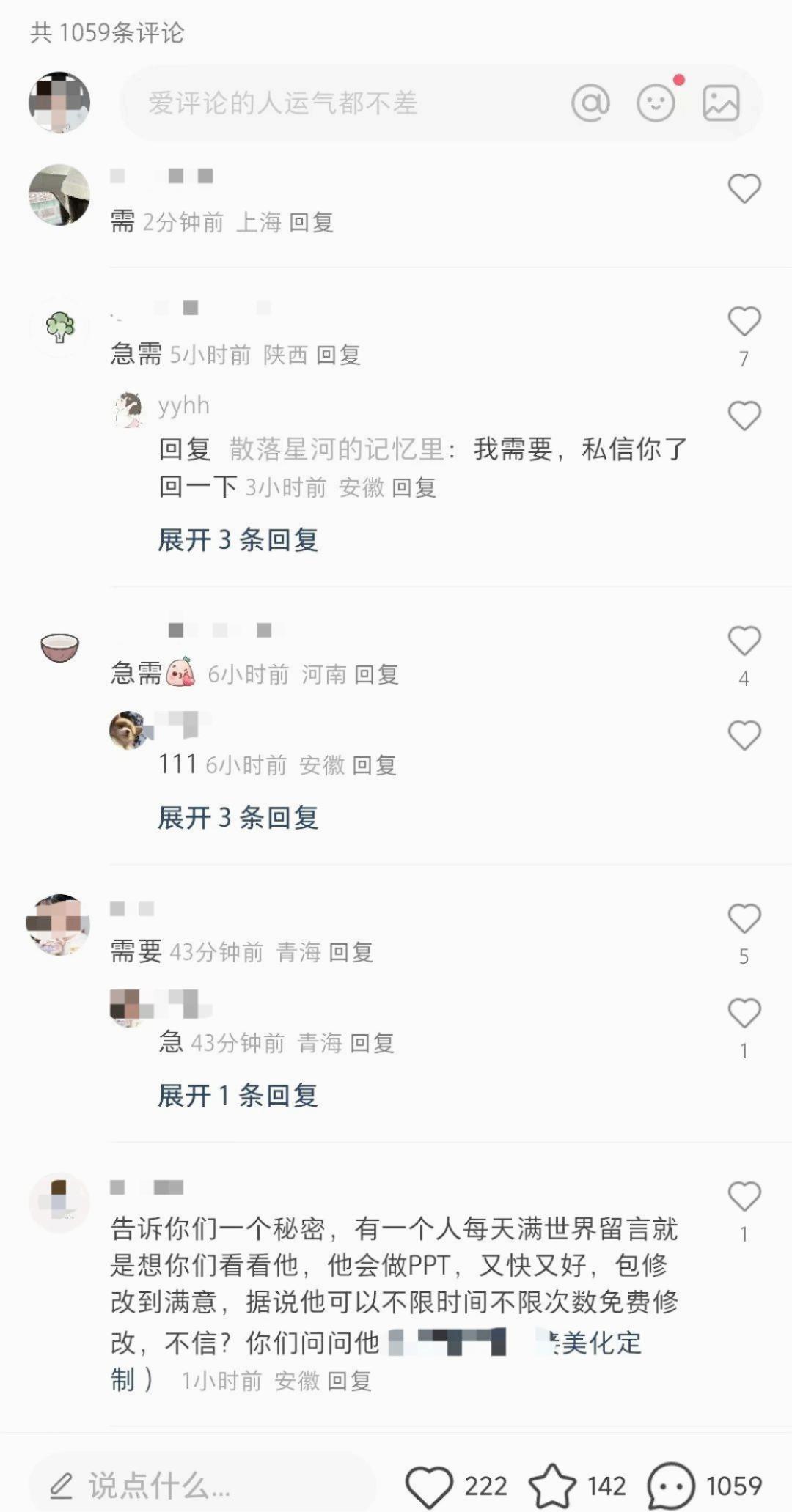
Task: Like the PPT secret comment from 安徽
Action: point(744,1197)
